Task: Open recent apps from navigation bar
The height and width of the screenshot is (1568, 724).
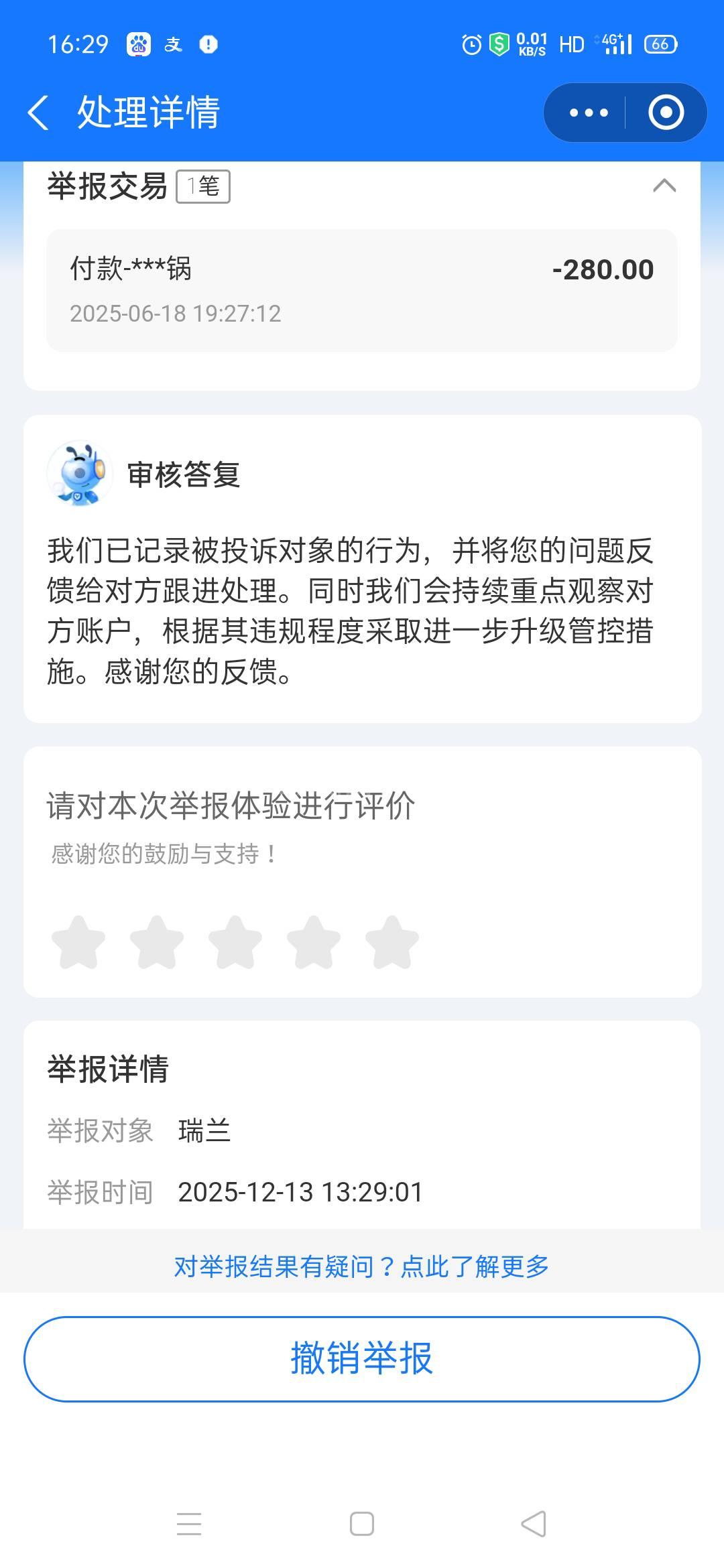Action: (189, 1524)
